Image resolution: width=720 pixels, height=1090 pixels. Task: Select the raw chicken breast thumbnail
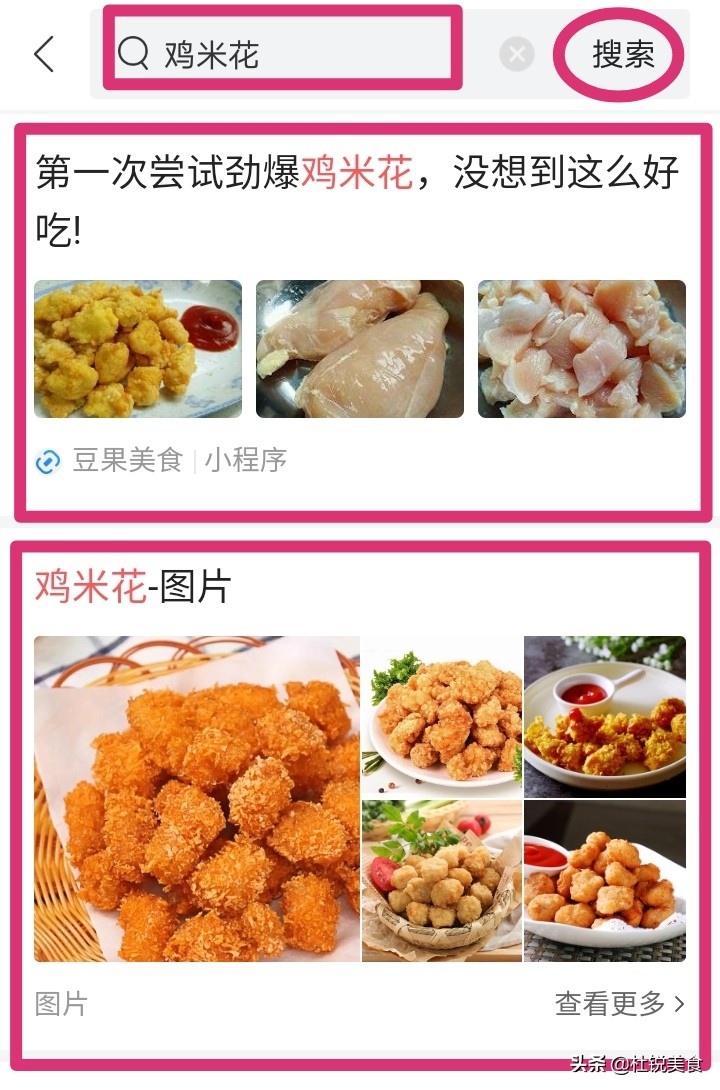(x=358, y=349)
